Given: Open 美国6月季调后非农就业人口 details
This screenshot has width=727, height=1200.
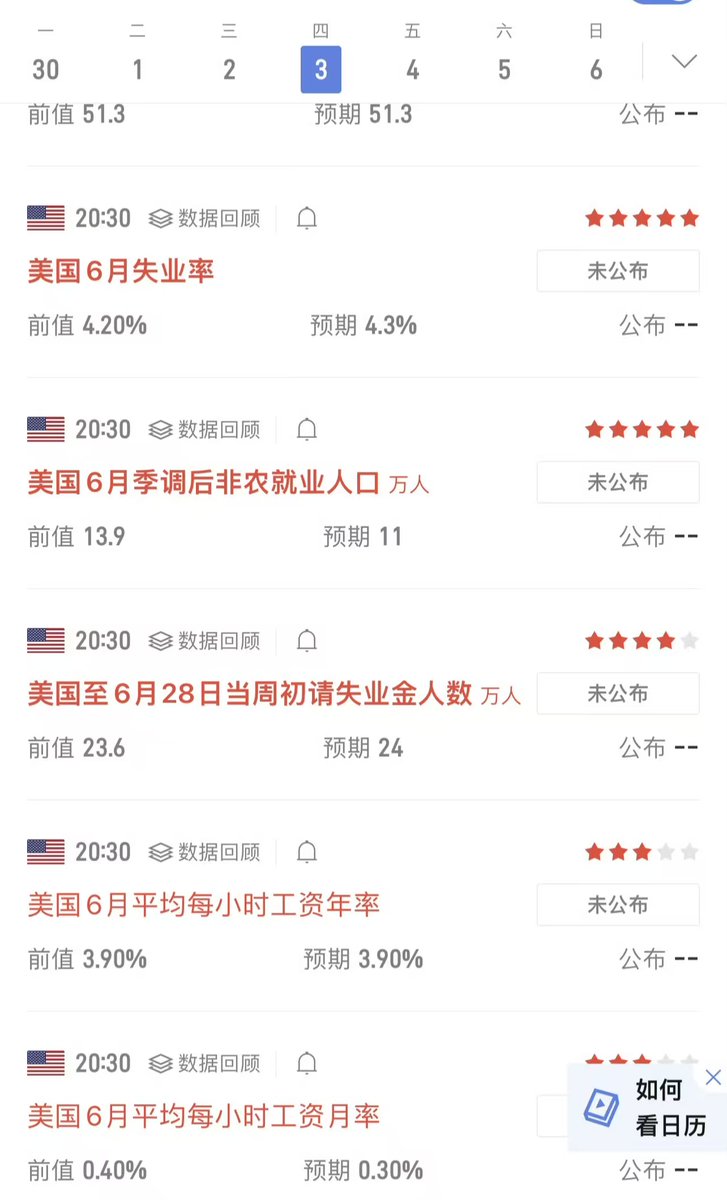Looking at the screenshot, I should (204, 483).
